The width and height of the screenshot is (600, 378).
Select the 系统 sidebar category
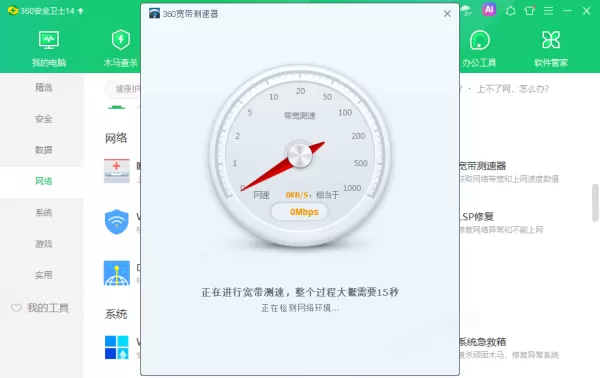[42, 213]
